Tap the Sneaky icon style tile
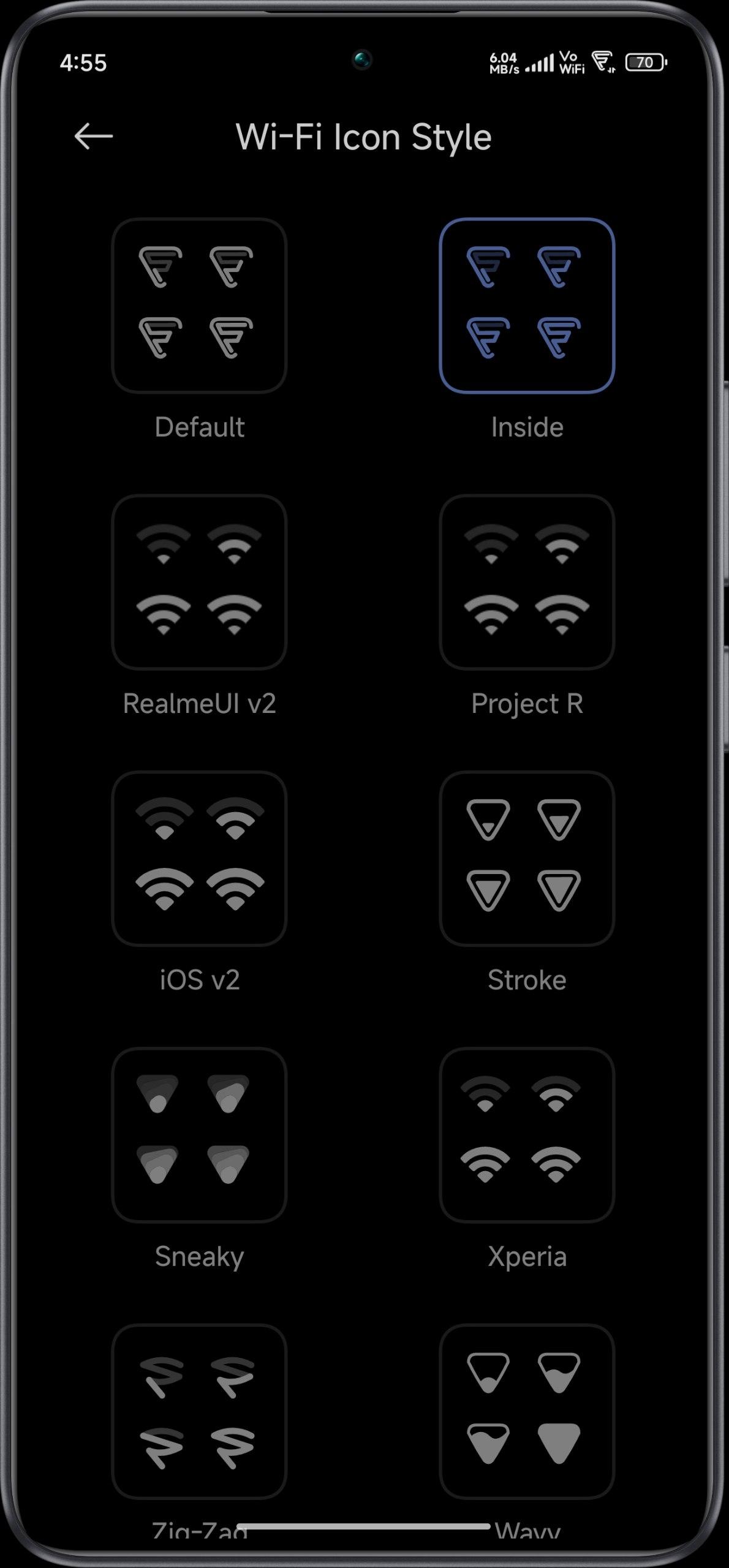This screenshot has width=729, height=1568. point(199,1135)
